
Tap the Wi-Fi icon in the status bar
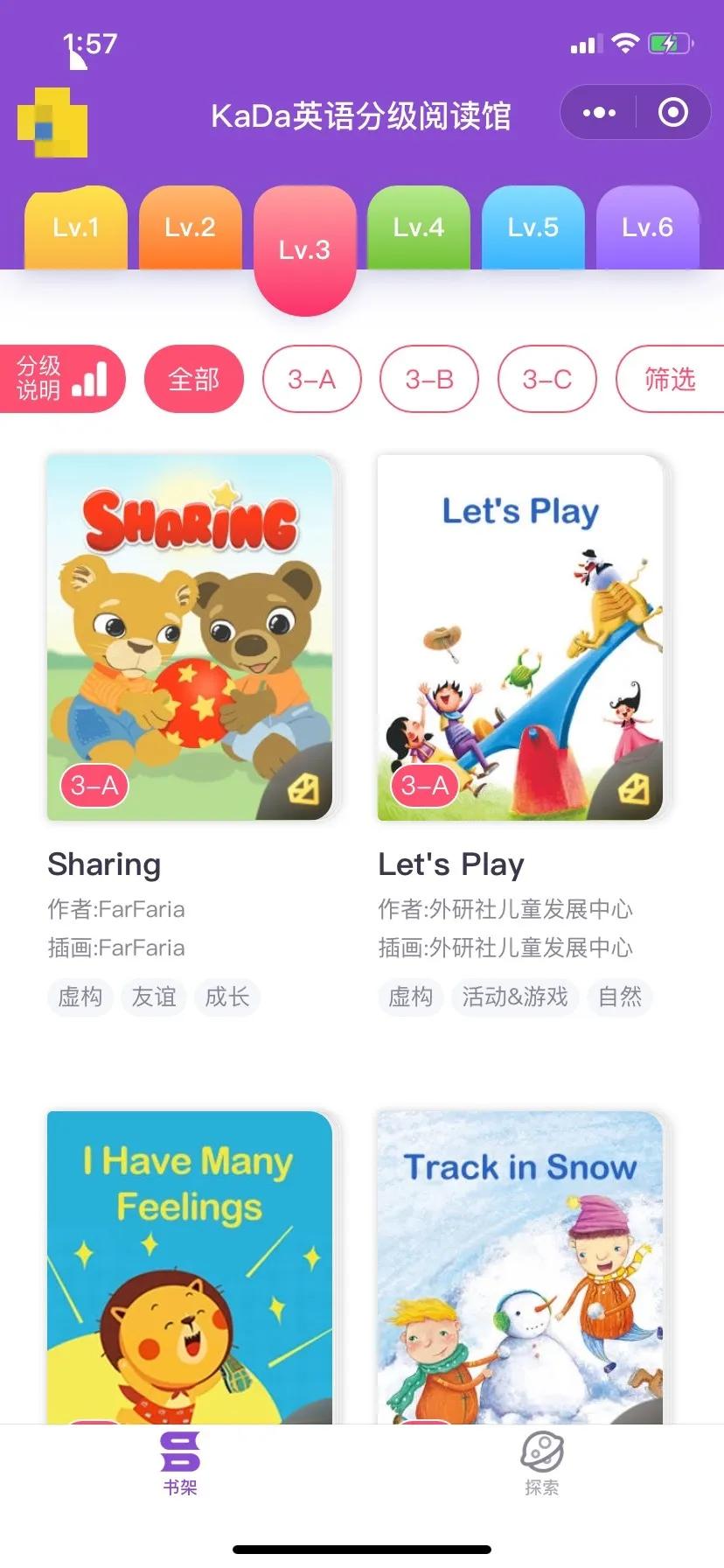coord(624,42)
